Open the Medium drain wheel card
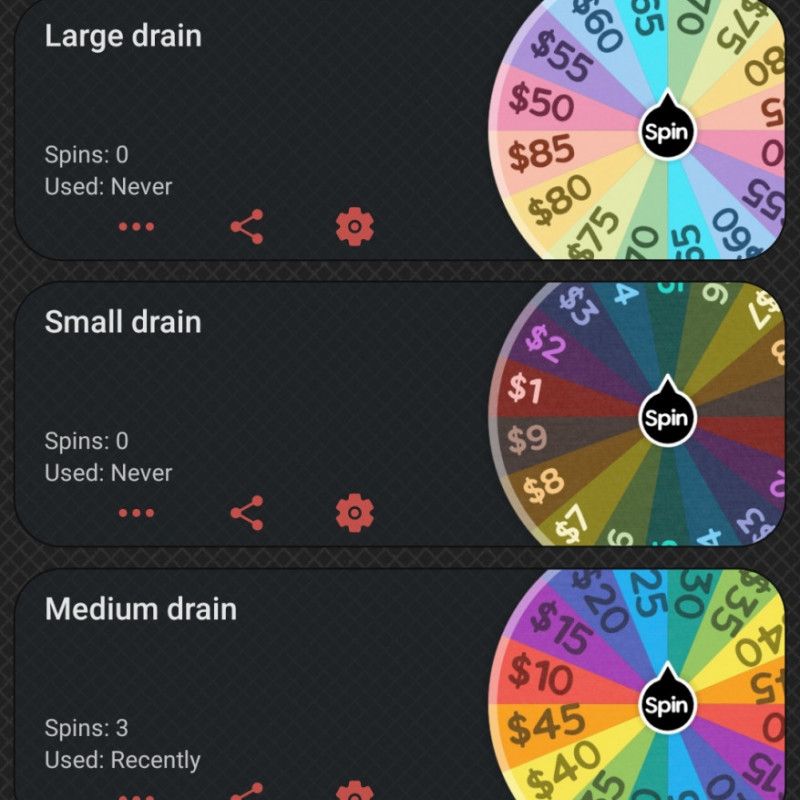Screen dimensions: 800x800 click(x=250, y=670)
